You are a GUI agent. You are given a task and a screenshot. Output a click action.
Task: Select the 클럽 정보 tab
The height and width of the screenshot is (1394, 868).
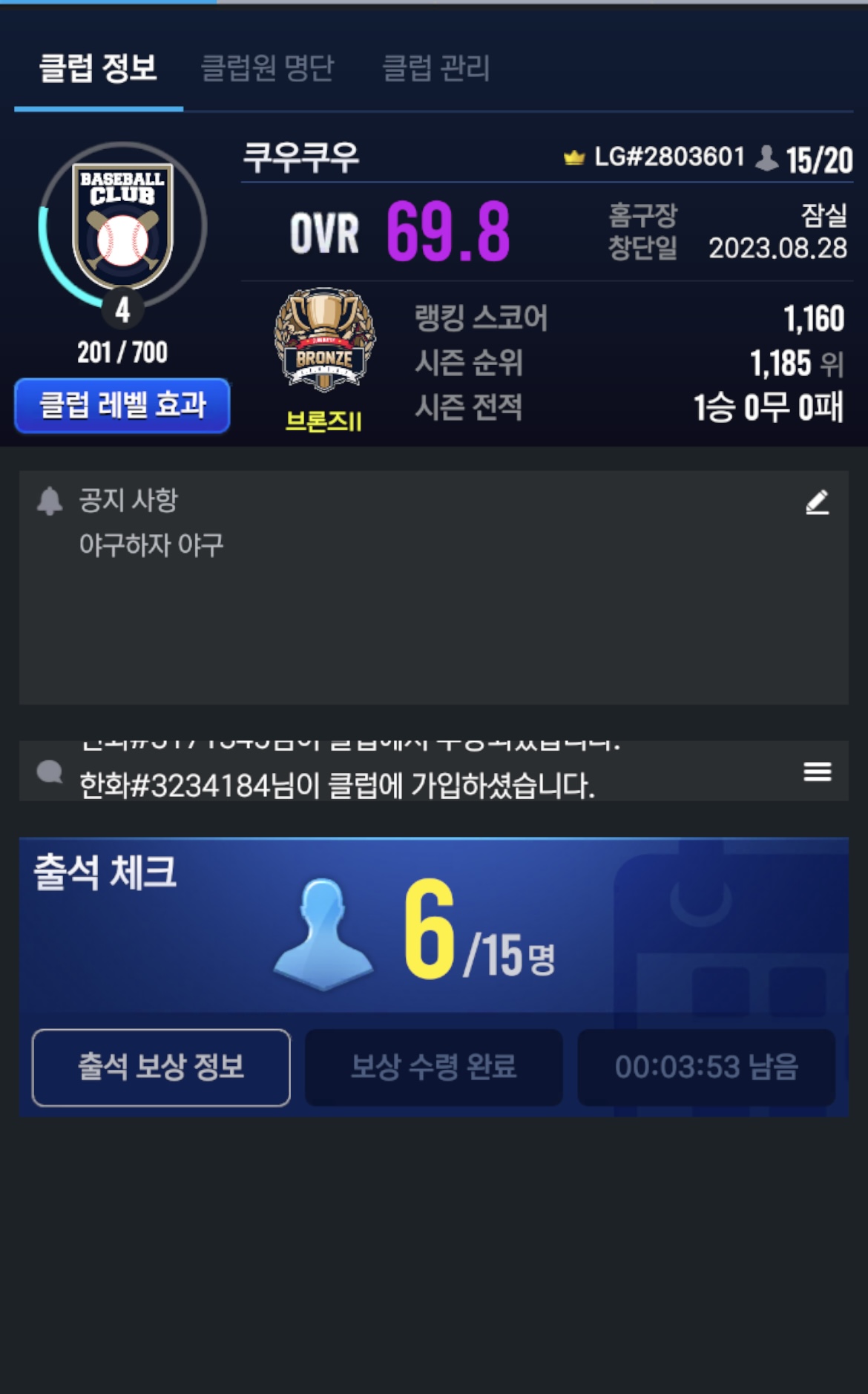[98, 68]
